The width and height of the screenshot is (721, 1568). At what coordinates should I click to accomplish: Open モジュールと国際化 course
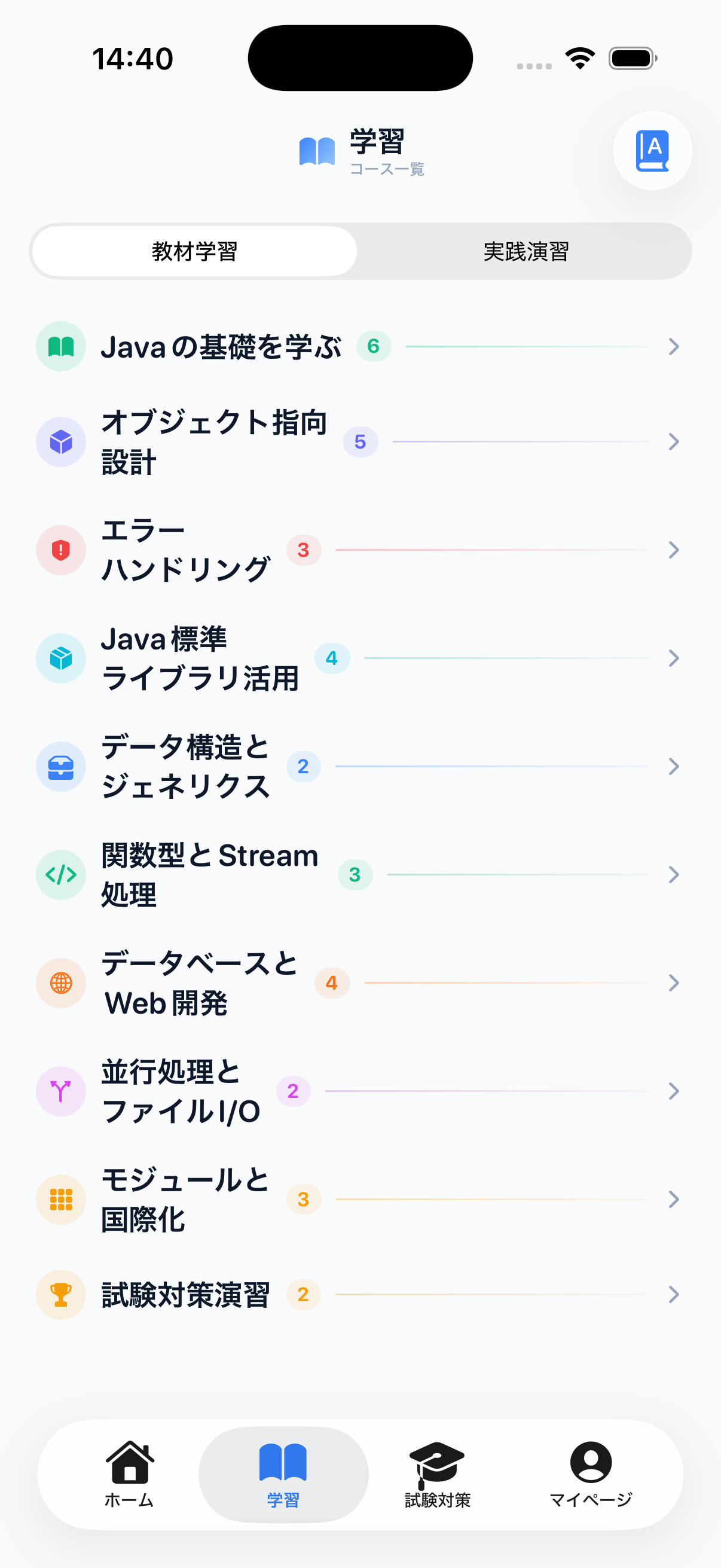click(x=360, y=1200)
